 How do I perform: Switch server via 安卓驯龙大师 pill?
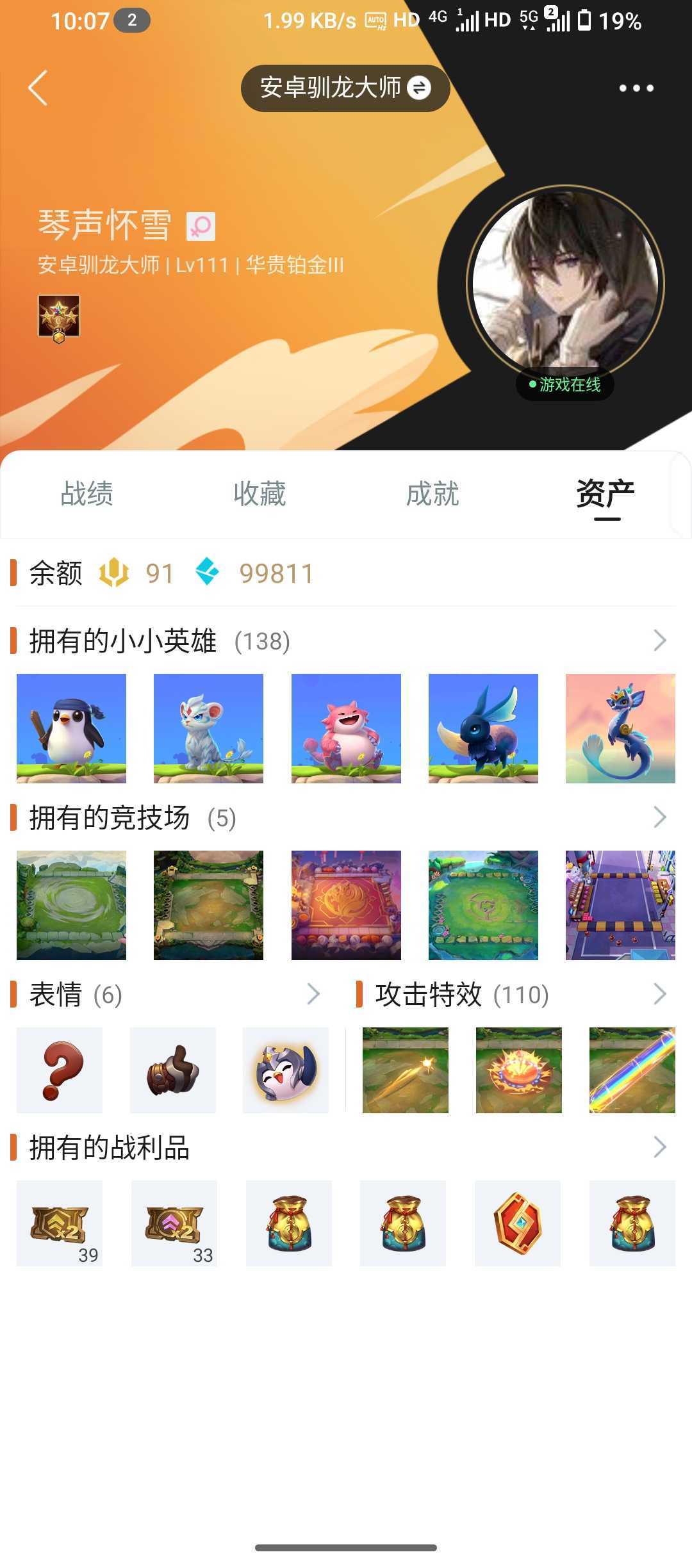click(345, 88)
